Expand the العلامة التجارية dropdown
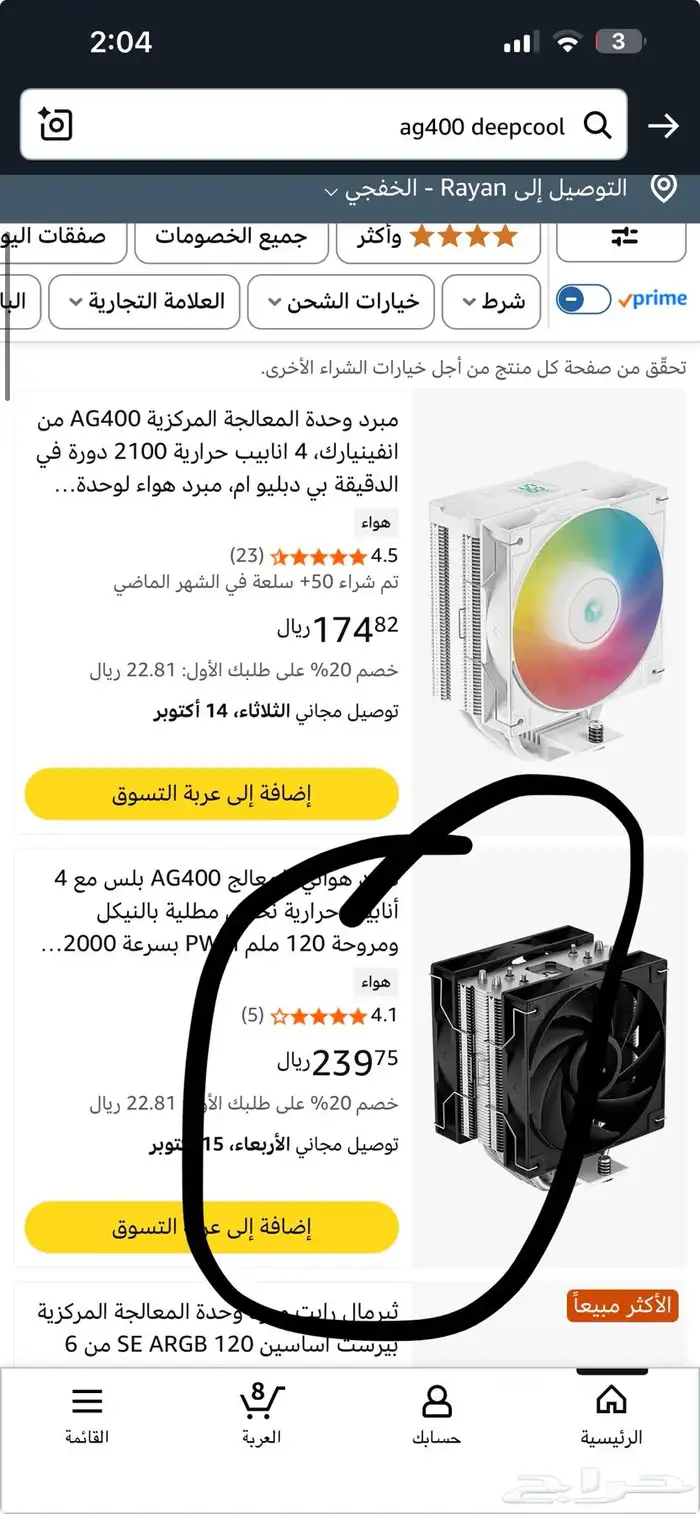Screen dimensions: 700x1514 coord(144,301)
